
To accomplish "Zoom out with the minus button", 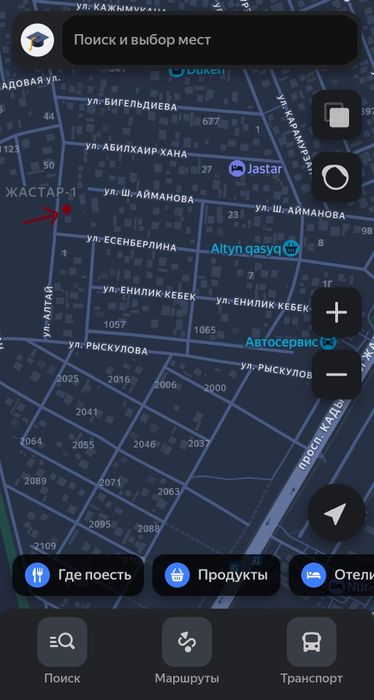I will point(337,374).
